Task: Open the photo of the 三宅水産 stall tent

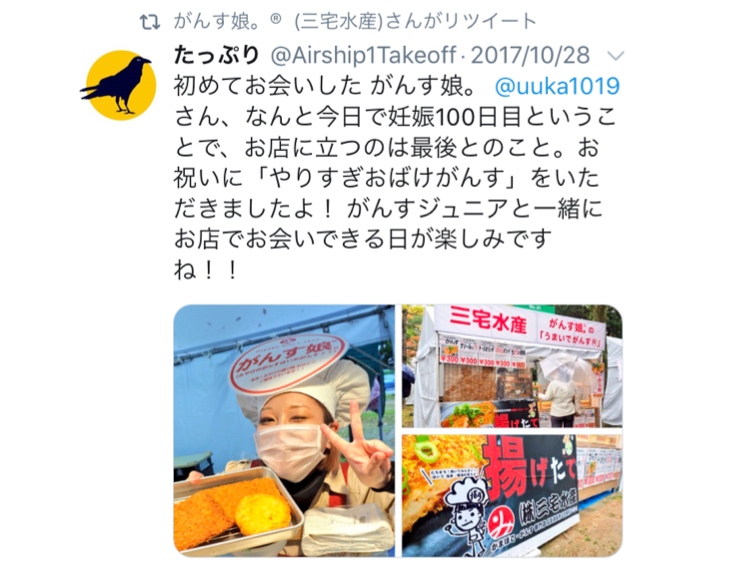Action: pos(511,365)
